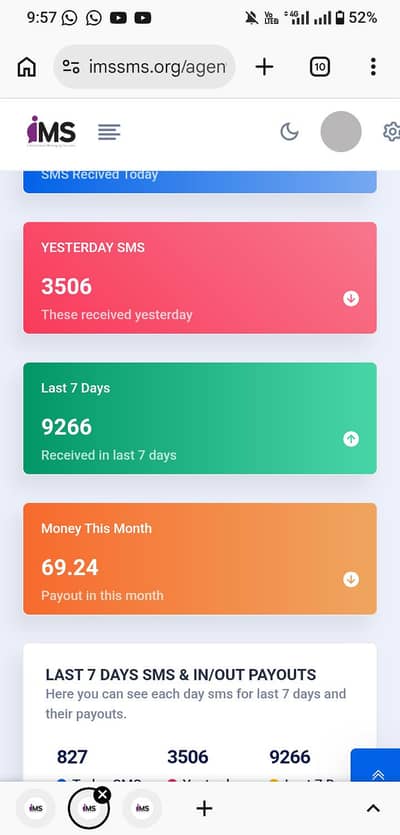Viewport: 400px width, 835px height.
Task: Edit the imssms.org address bar
Action: click(144, 67)
